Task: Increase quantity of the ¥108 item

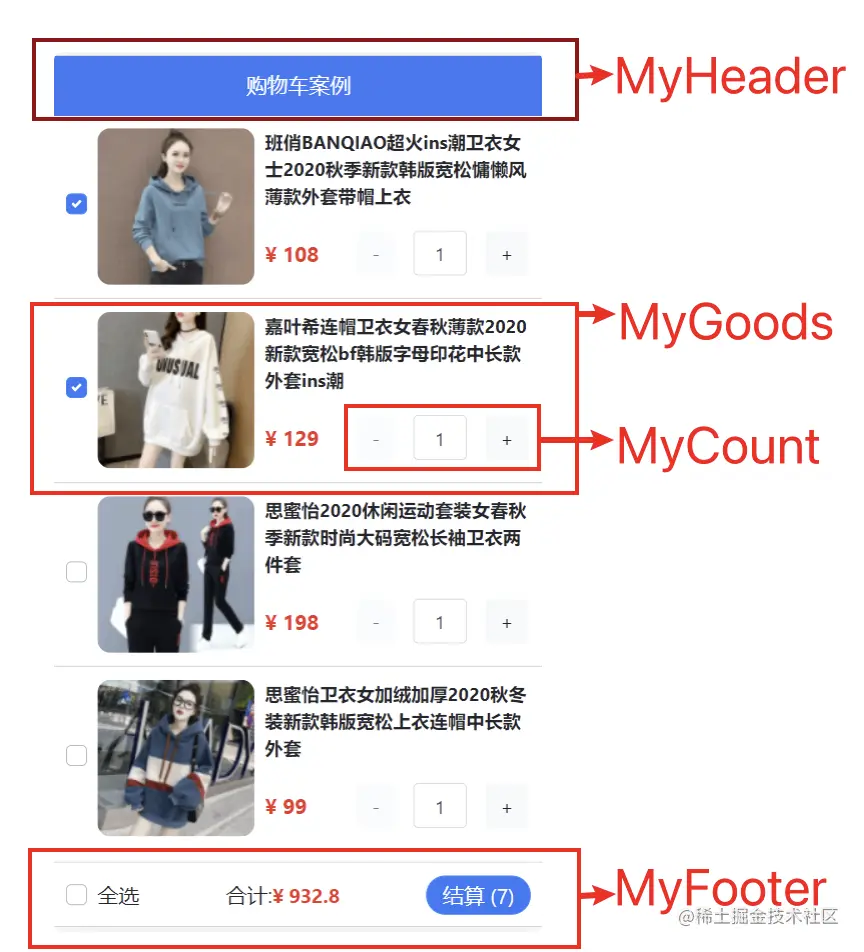Action: (506, 255)
